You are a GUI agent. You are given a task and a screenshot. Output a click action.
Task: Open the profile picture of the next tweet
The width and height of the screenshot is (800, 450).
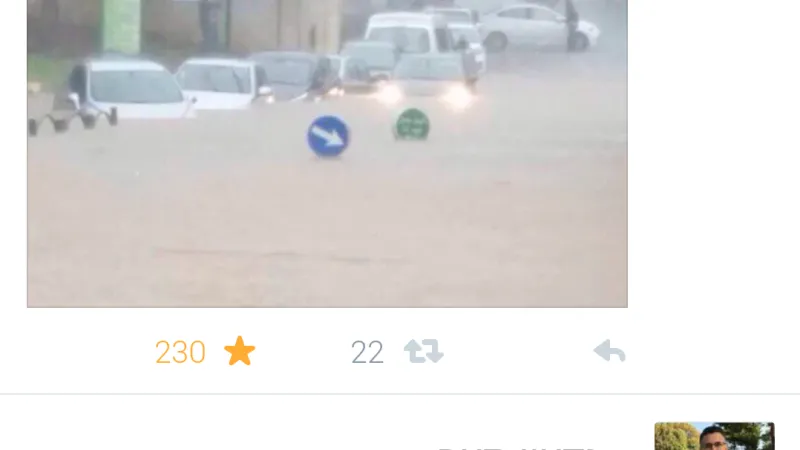714,437
